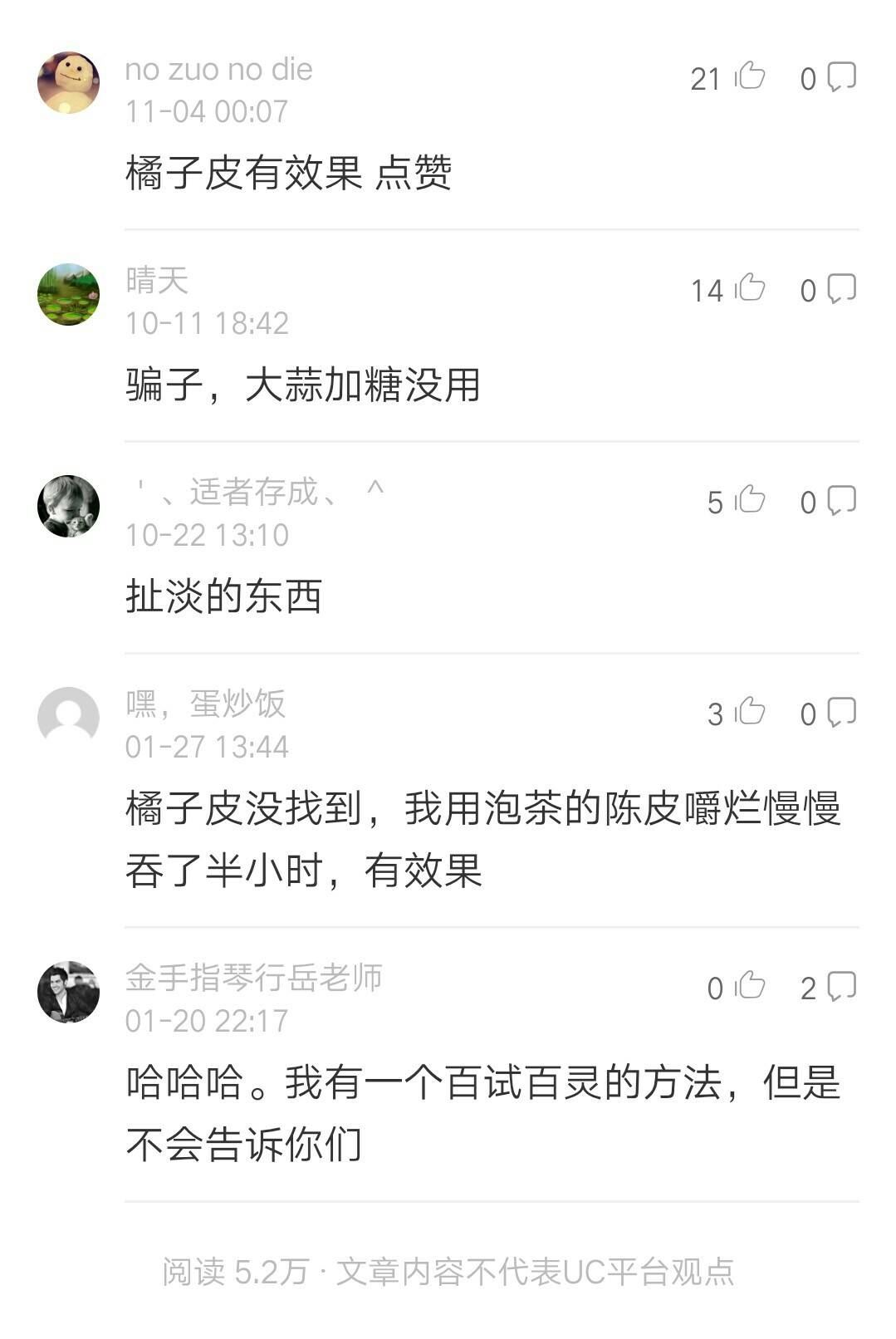Open 金手指琴行岳老师's avatar

tap(68, 992)
